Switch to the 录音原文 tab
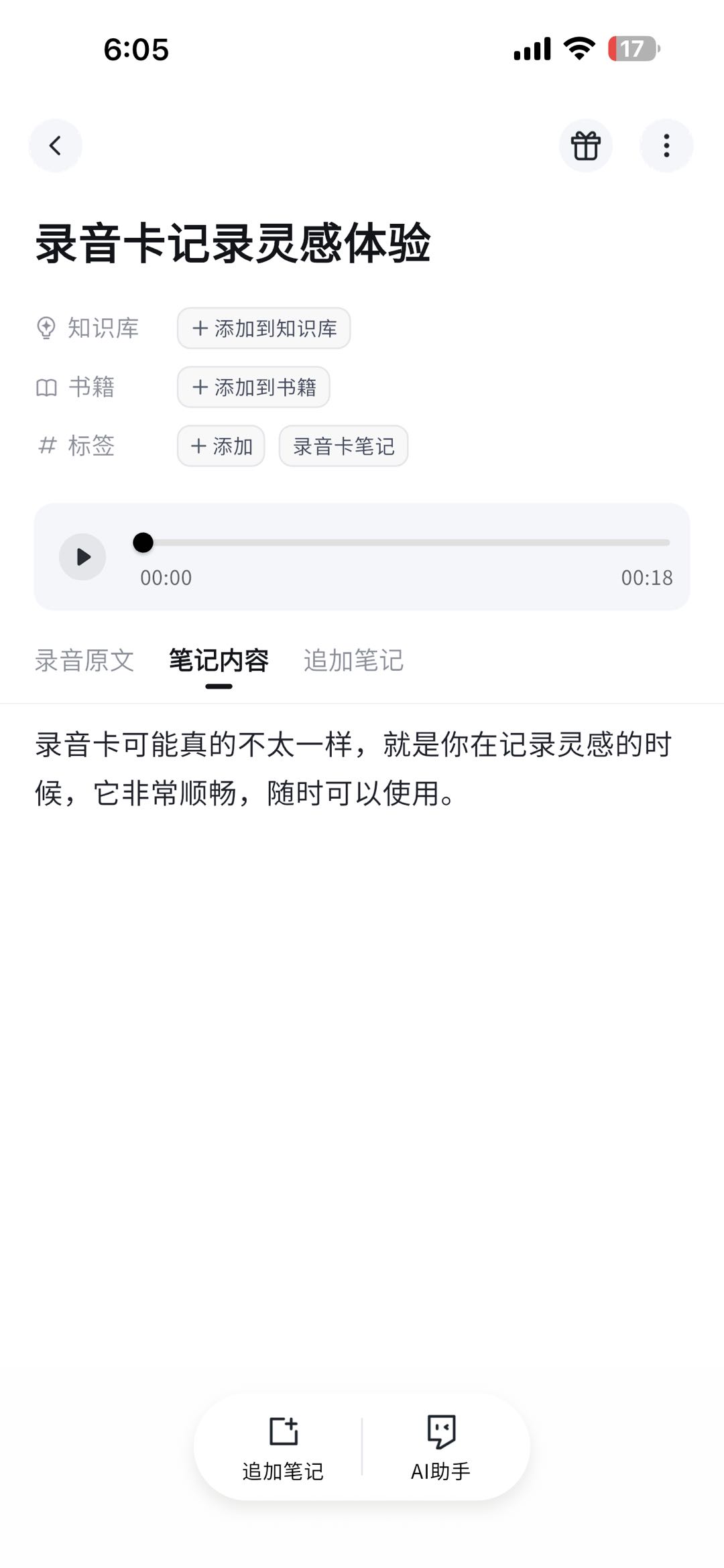This screenshot has width=724, height=1568. click(x=84, y=661)
